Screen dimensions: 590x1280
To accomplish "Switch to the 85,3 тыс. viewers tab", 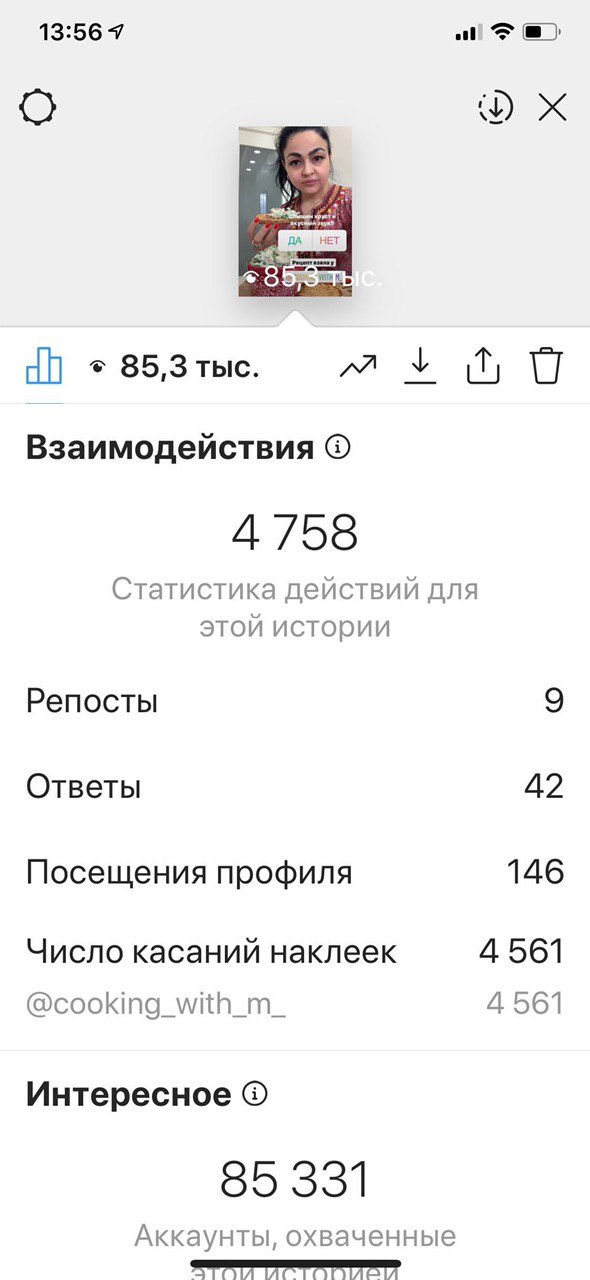I will coord(175,367).
